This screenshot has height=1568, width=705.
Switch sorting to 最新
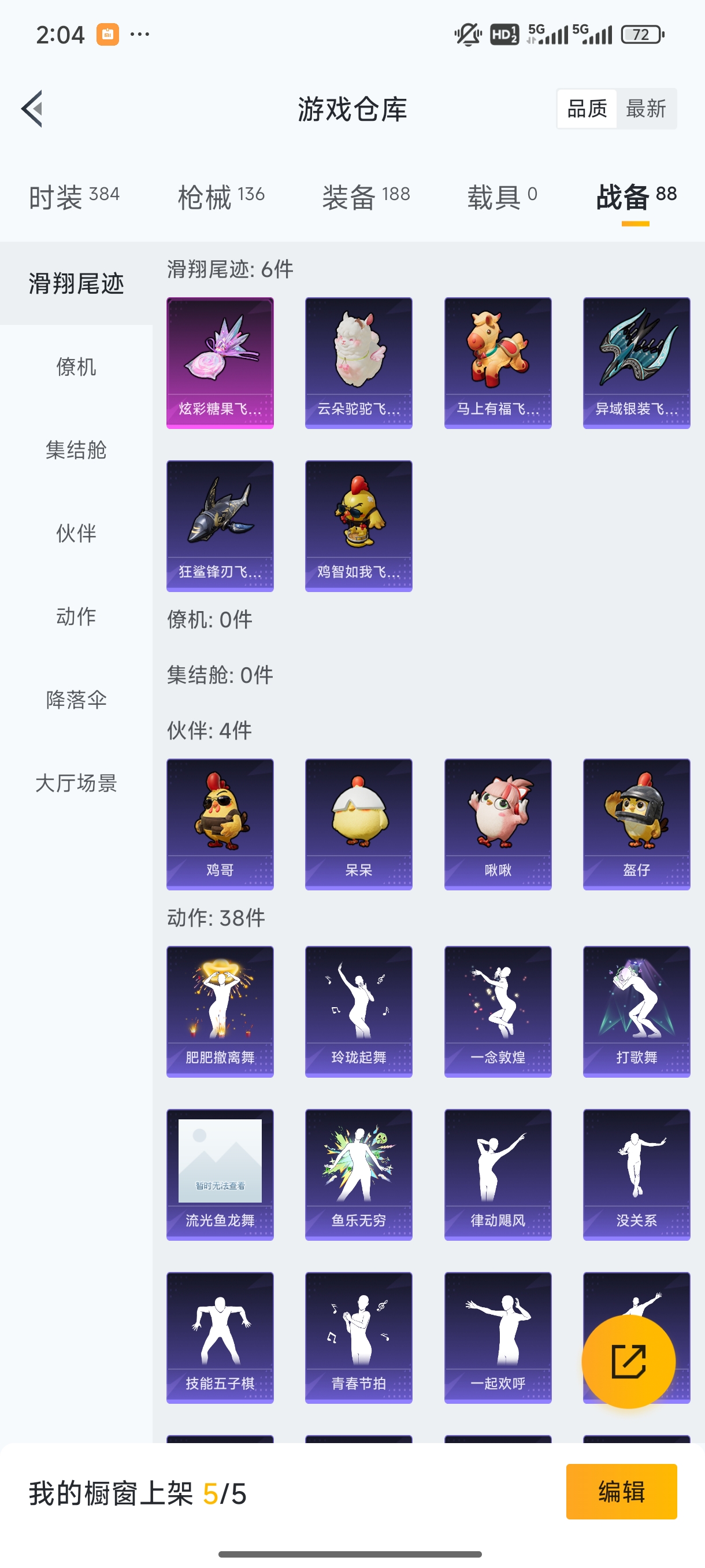pyautogui.click(x=647, y=108)
